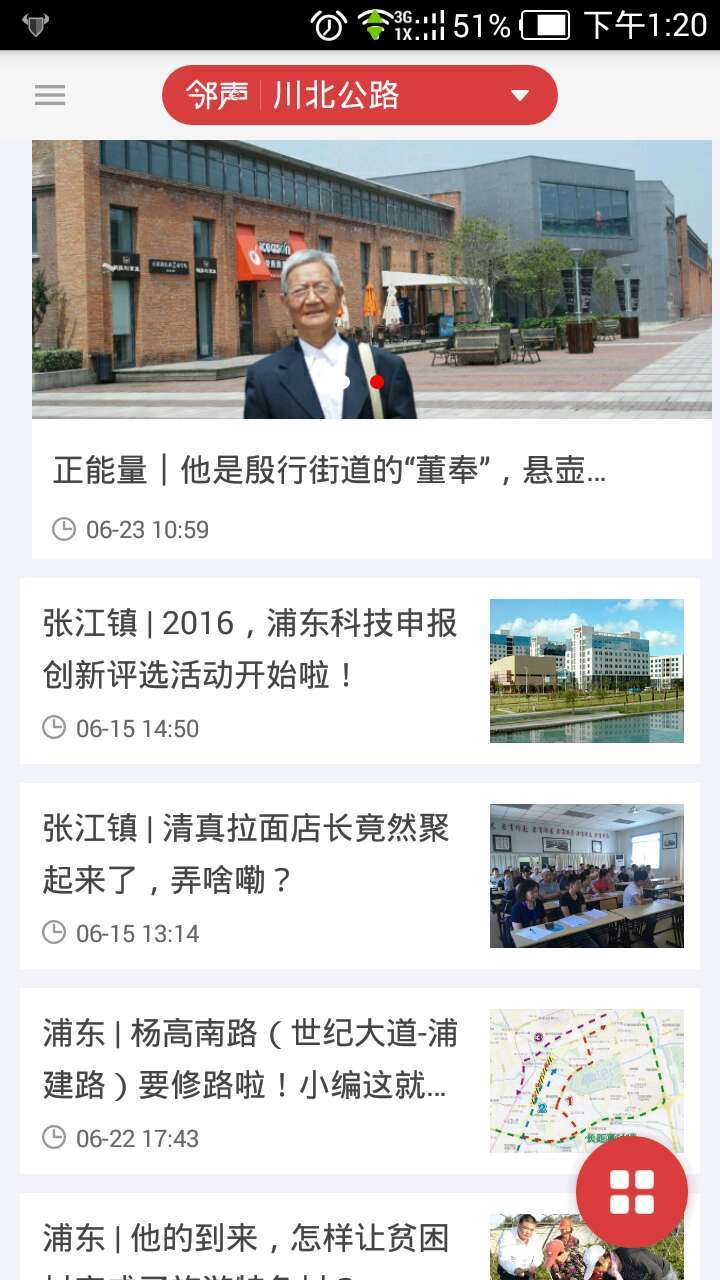
Task: Tap the classroom meeting photo thumbnail
Action: (x=587, y=875)
